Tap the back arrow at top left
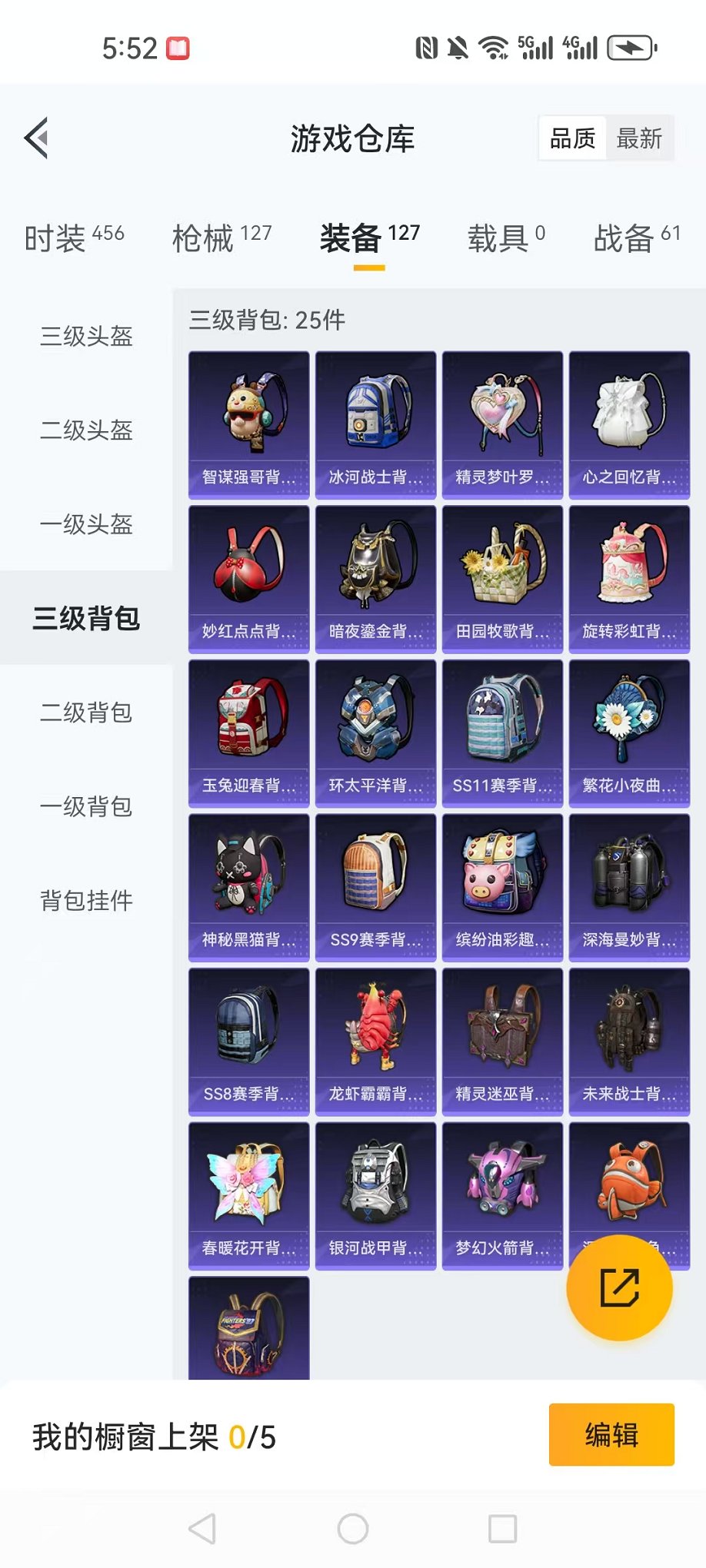 point(36,138)
